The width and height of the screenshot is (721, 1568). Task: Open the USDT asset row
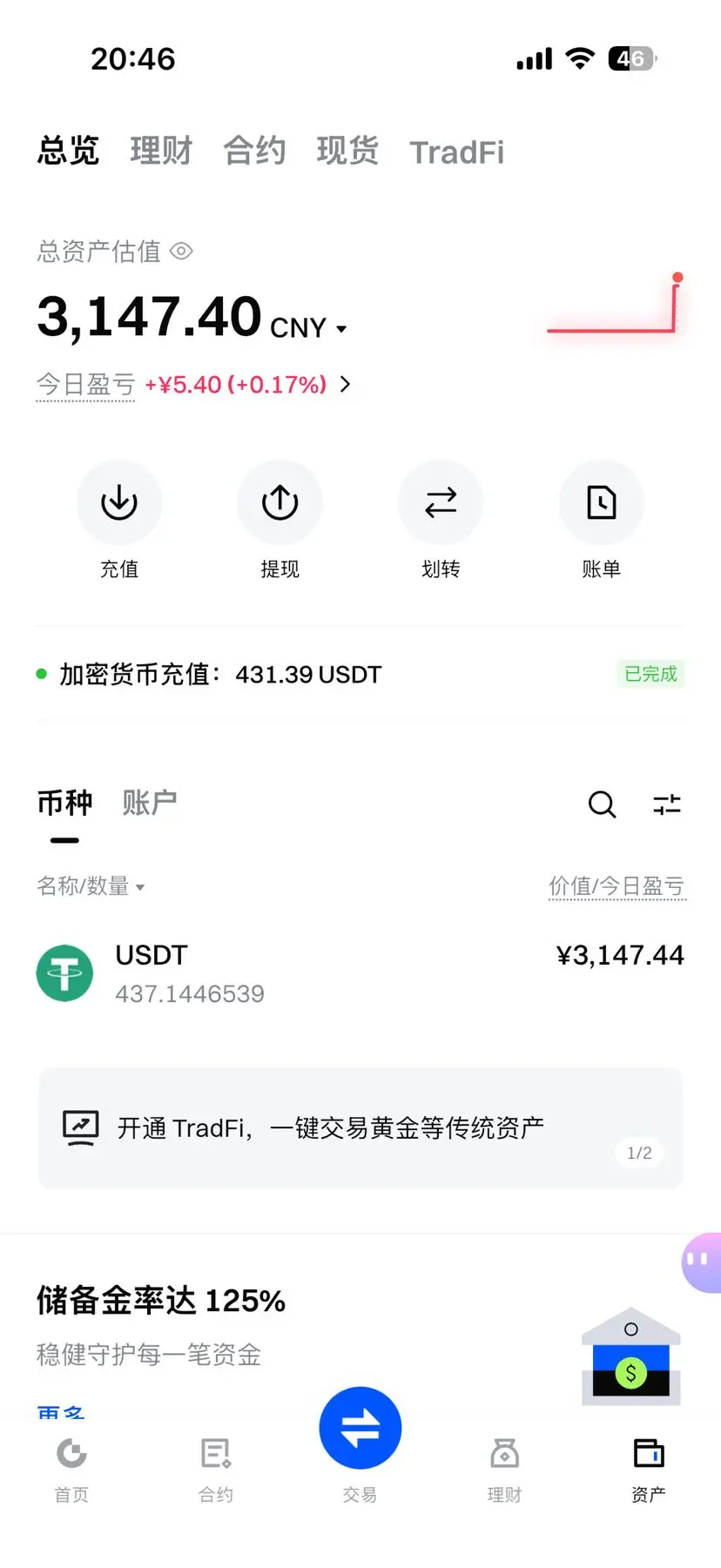360,973
